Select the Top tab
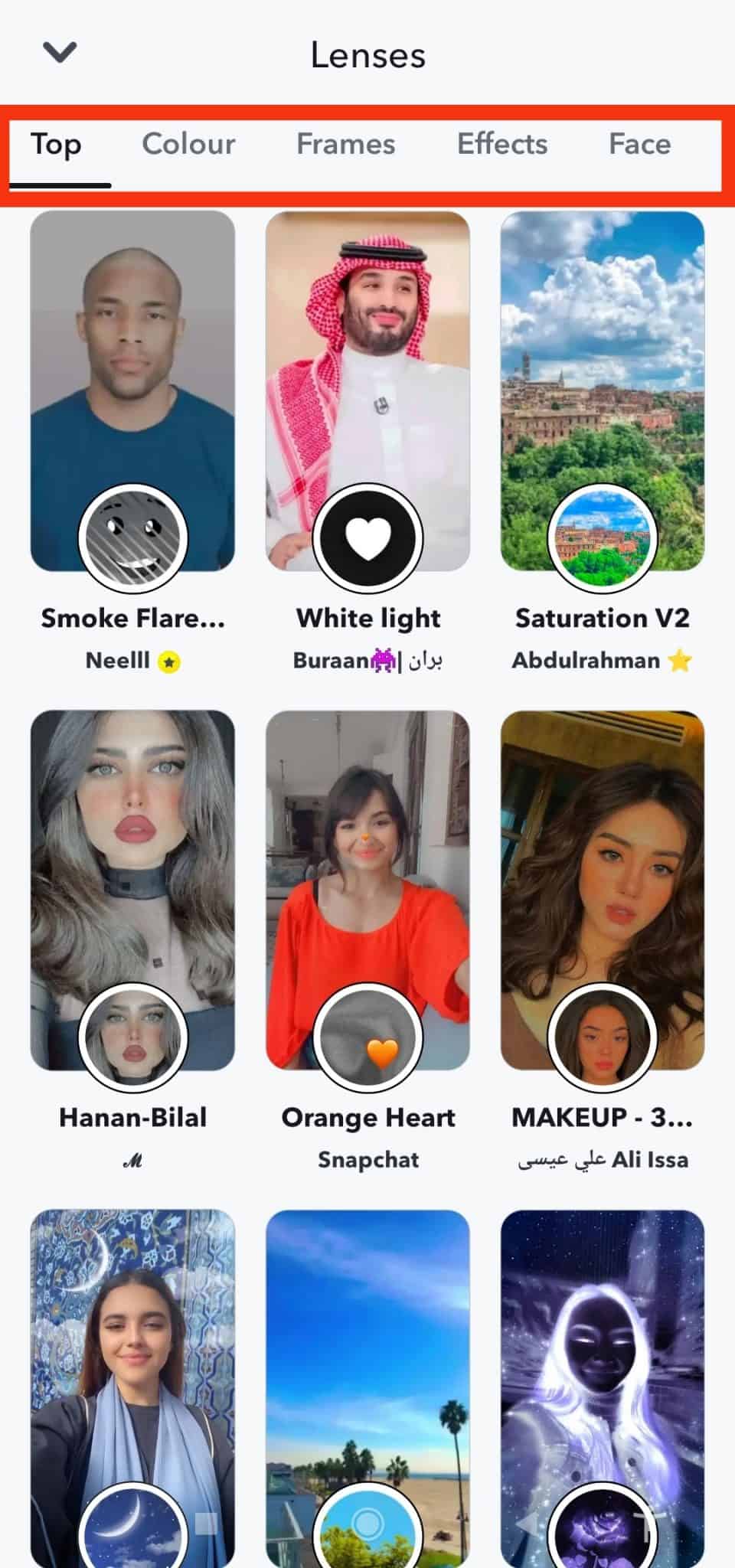The height and width of the screenshot is (1568, 735). [57, 145]
